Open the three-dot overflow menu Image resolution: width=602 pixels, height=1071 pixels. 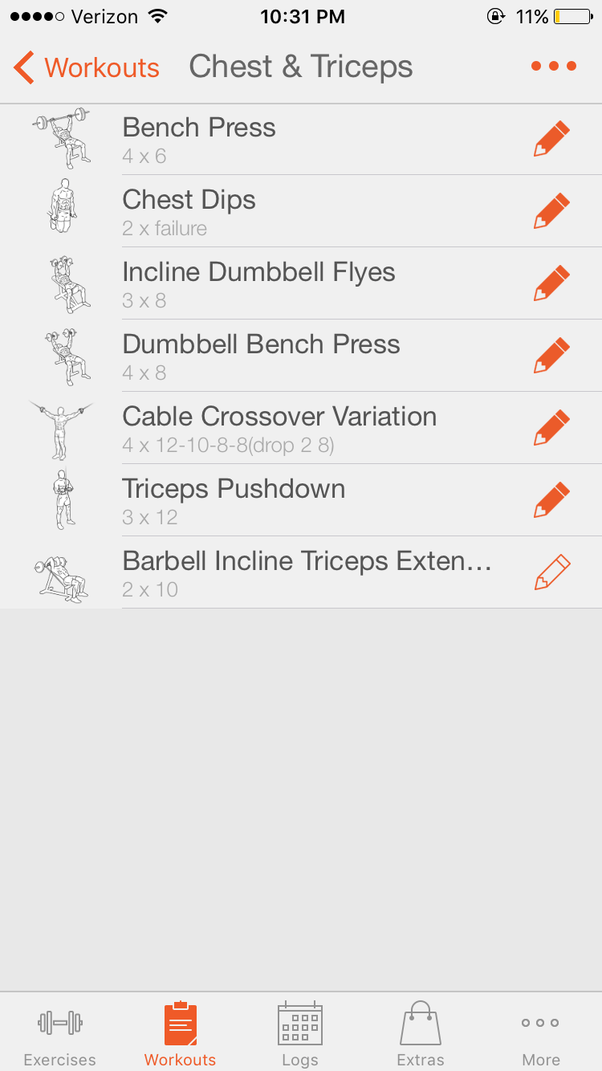[x=553, y=67]
